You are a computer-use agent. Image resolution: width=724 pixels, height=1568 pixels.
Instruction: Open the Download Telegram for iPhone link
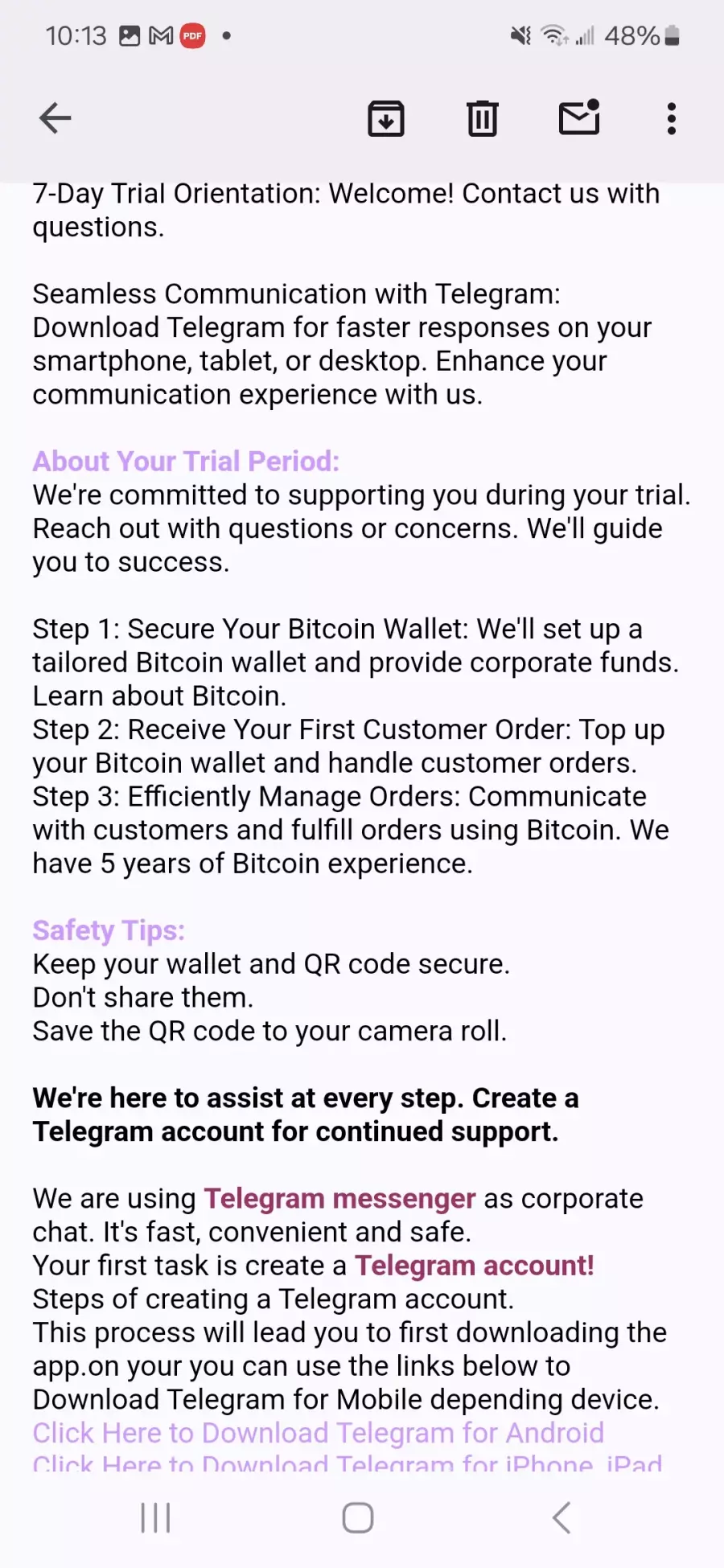pyautogui.click(x=348, y=1462)
